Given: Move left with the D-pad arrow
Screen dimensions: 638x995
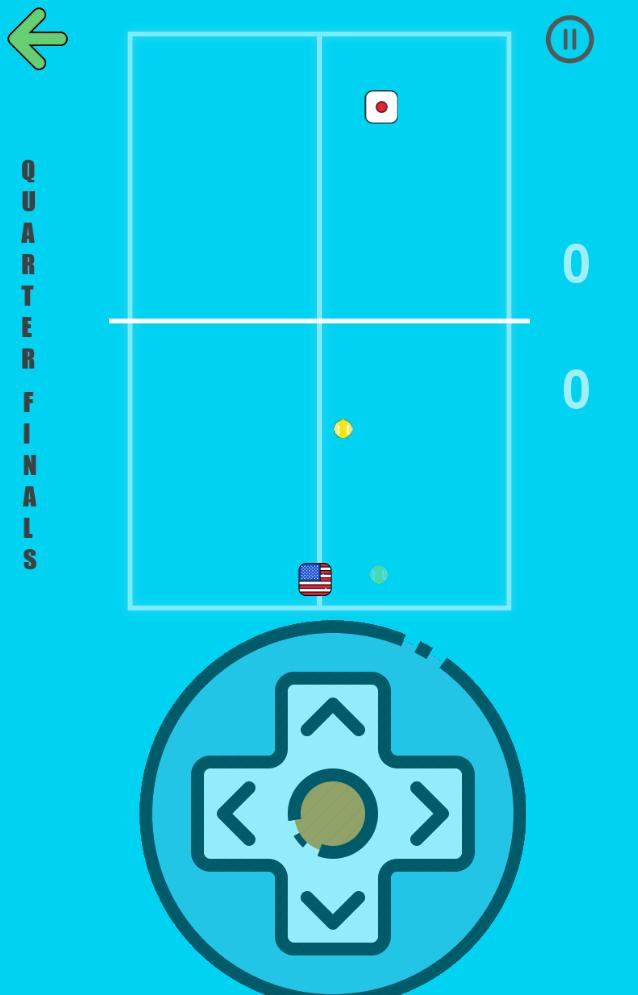Looking at the screenshot, I should pyautogui.click(x=237, y=814).
